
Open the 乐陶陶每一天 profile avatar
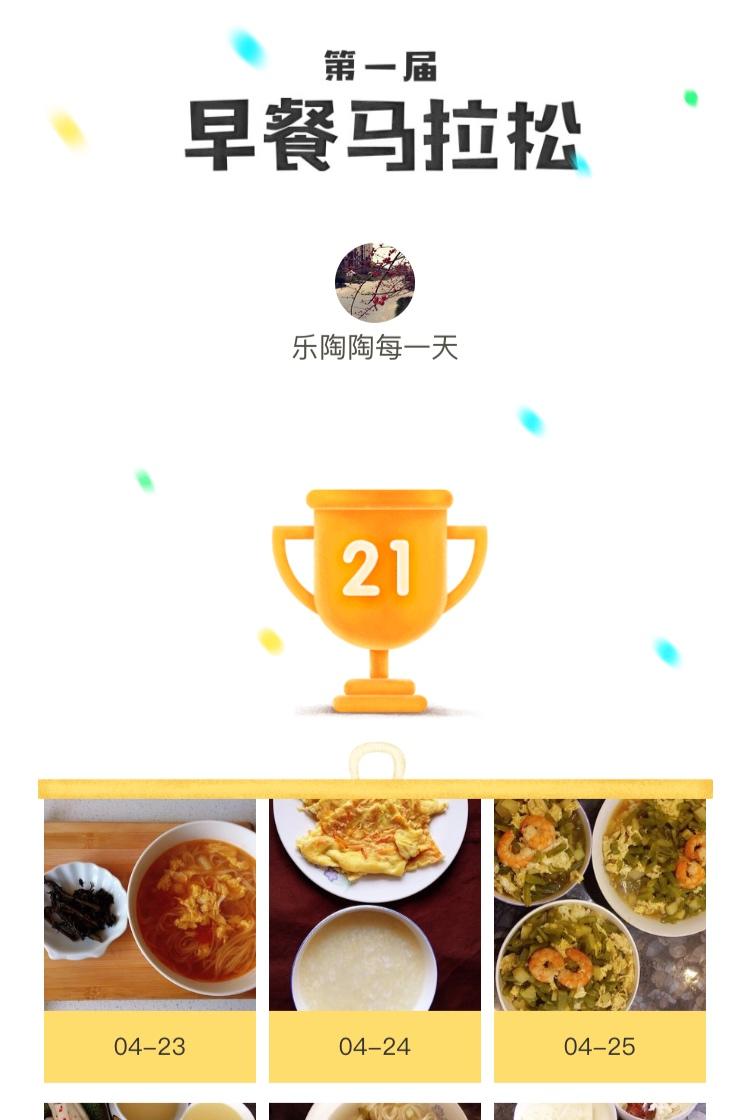(375, 282)
